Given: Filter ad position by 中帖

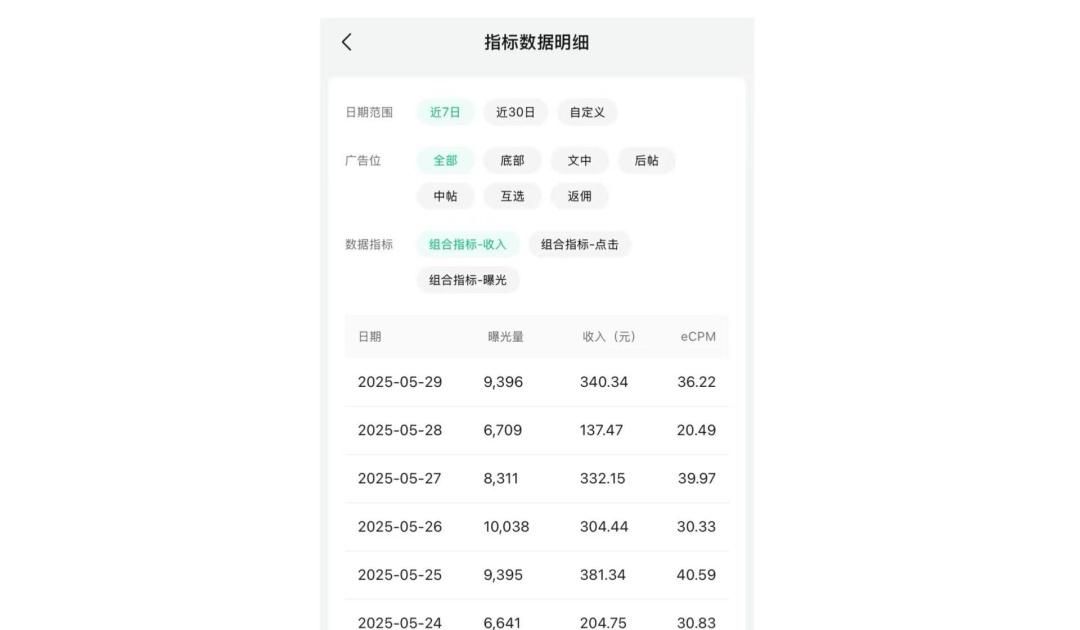Looking at the screenshot, I should click(x=445, y=196).
